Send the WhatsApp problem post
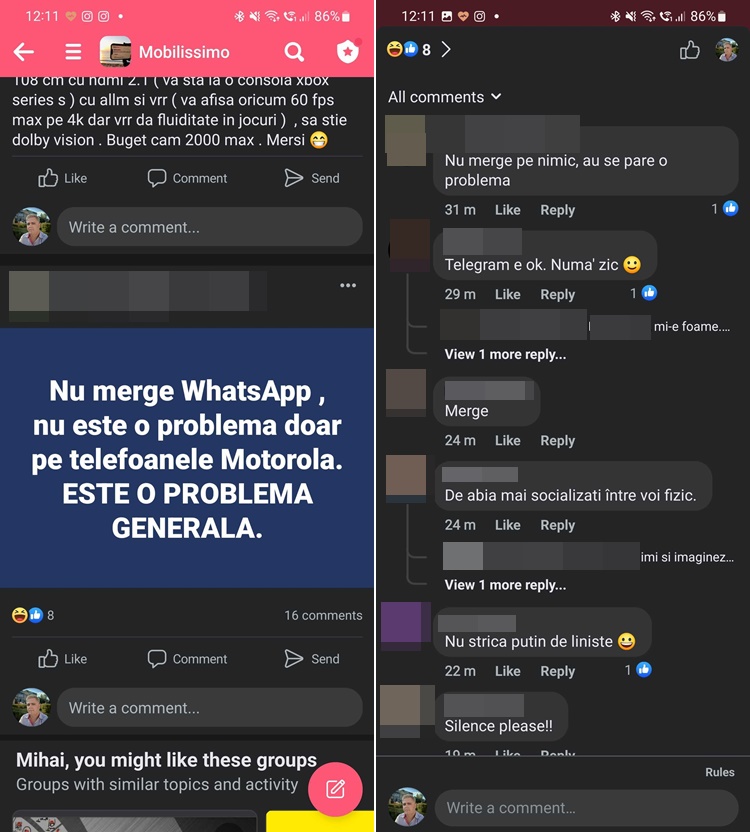The width and height of the screenshot is (750, 832). (x=311, y=659)
